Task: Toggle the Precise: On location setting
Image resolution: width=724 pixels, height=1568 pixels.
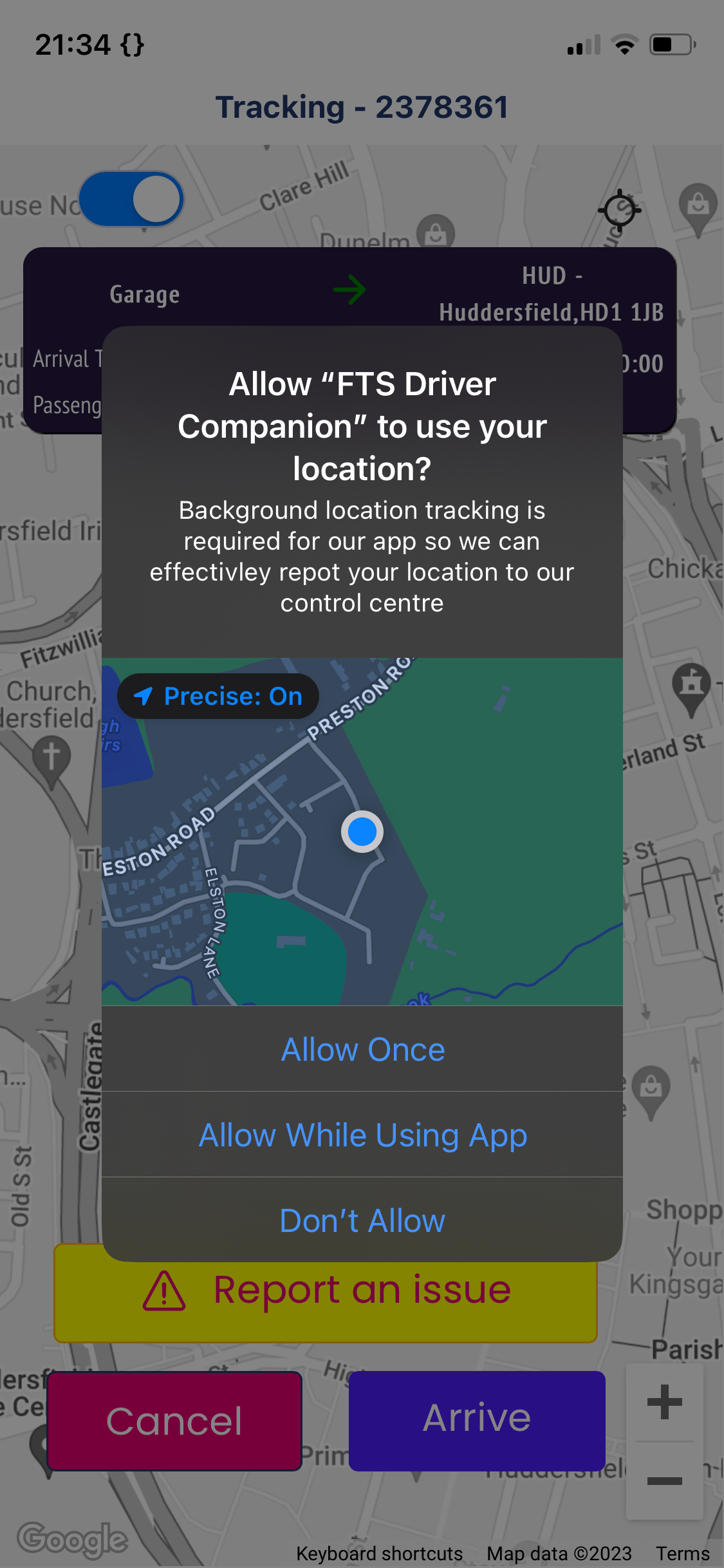Action: [x=218, y=696]
